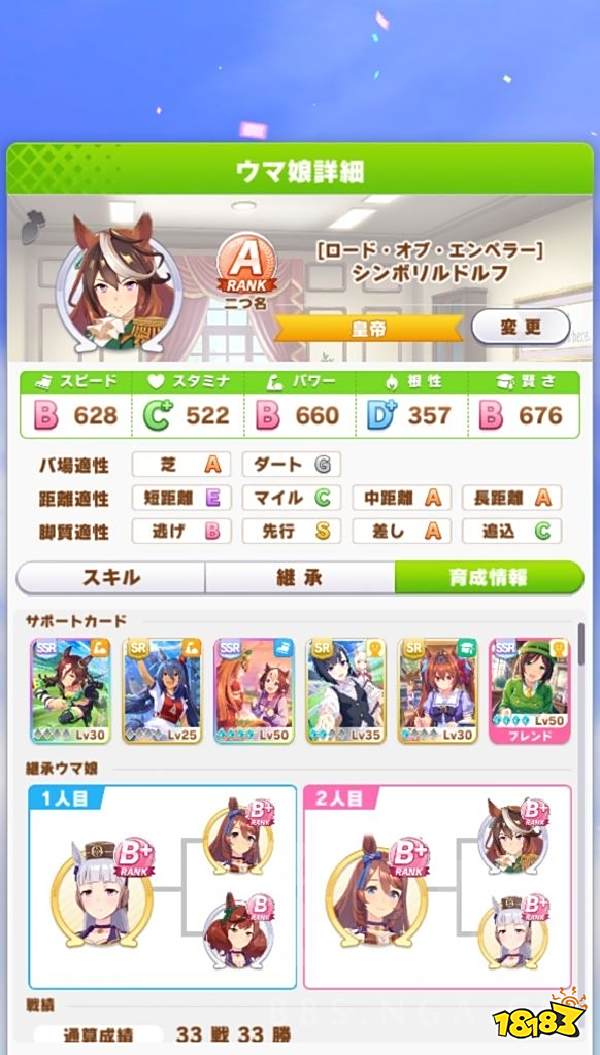Select the 育成情報 tab
The image size is (600, 1055).
coord(488,577)
